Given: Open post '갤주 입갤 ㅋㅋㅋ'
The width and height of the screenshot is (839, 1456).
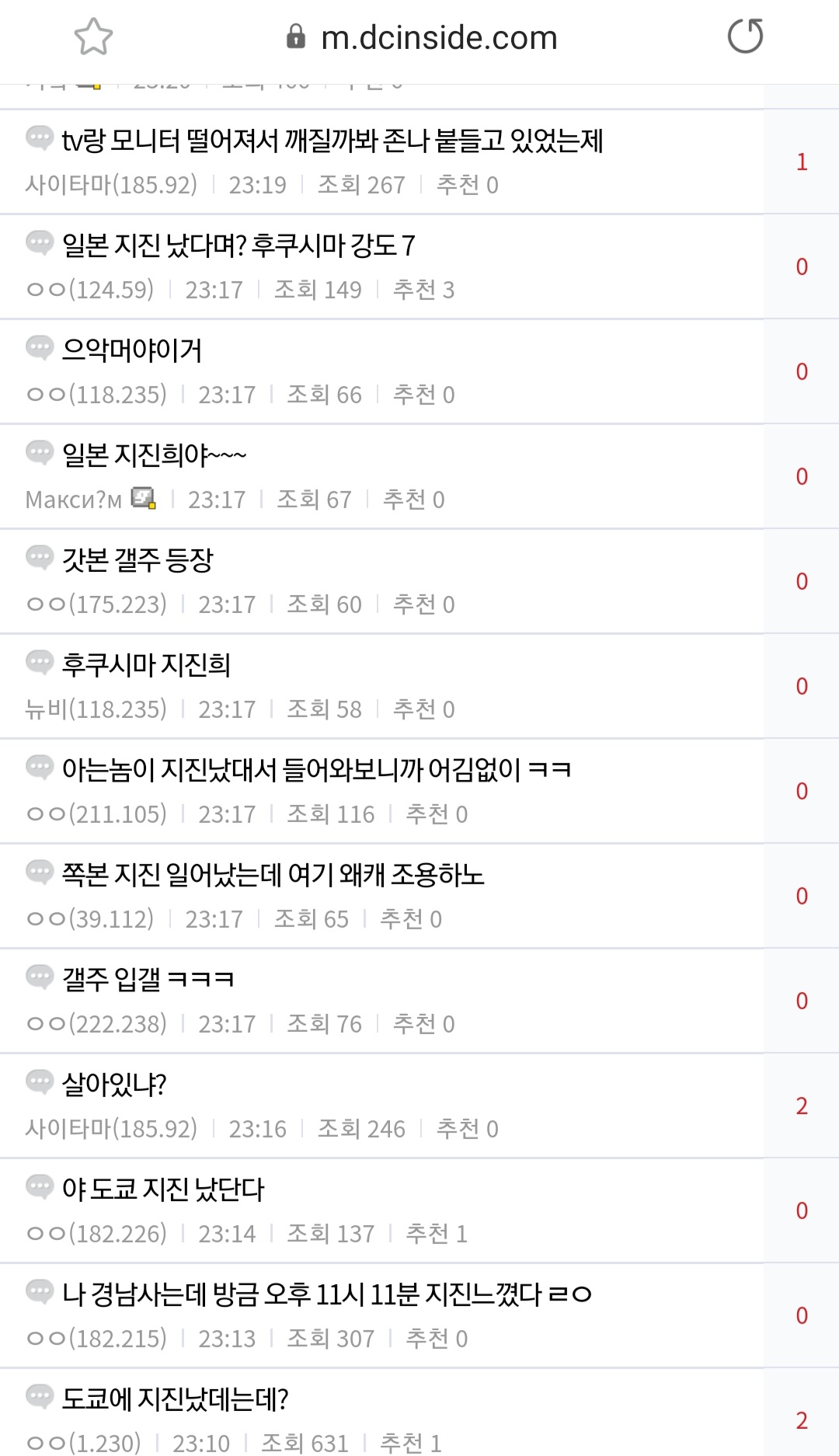Looking at the screenshot, I should click(148, 981).
